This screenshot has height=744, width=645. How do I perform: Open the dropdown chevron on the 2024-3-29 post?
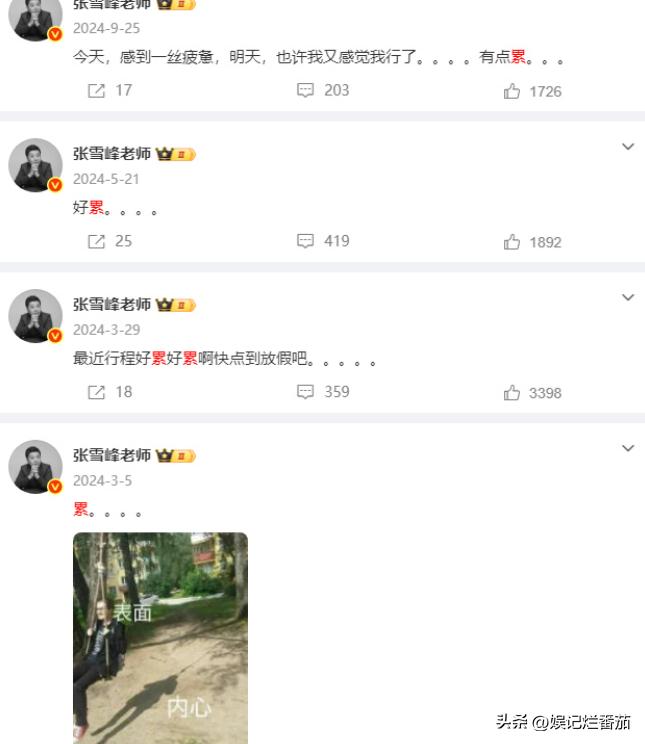pyautogui.click(x=628, y=298)
